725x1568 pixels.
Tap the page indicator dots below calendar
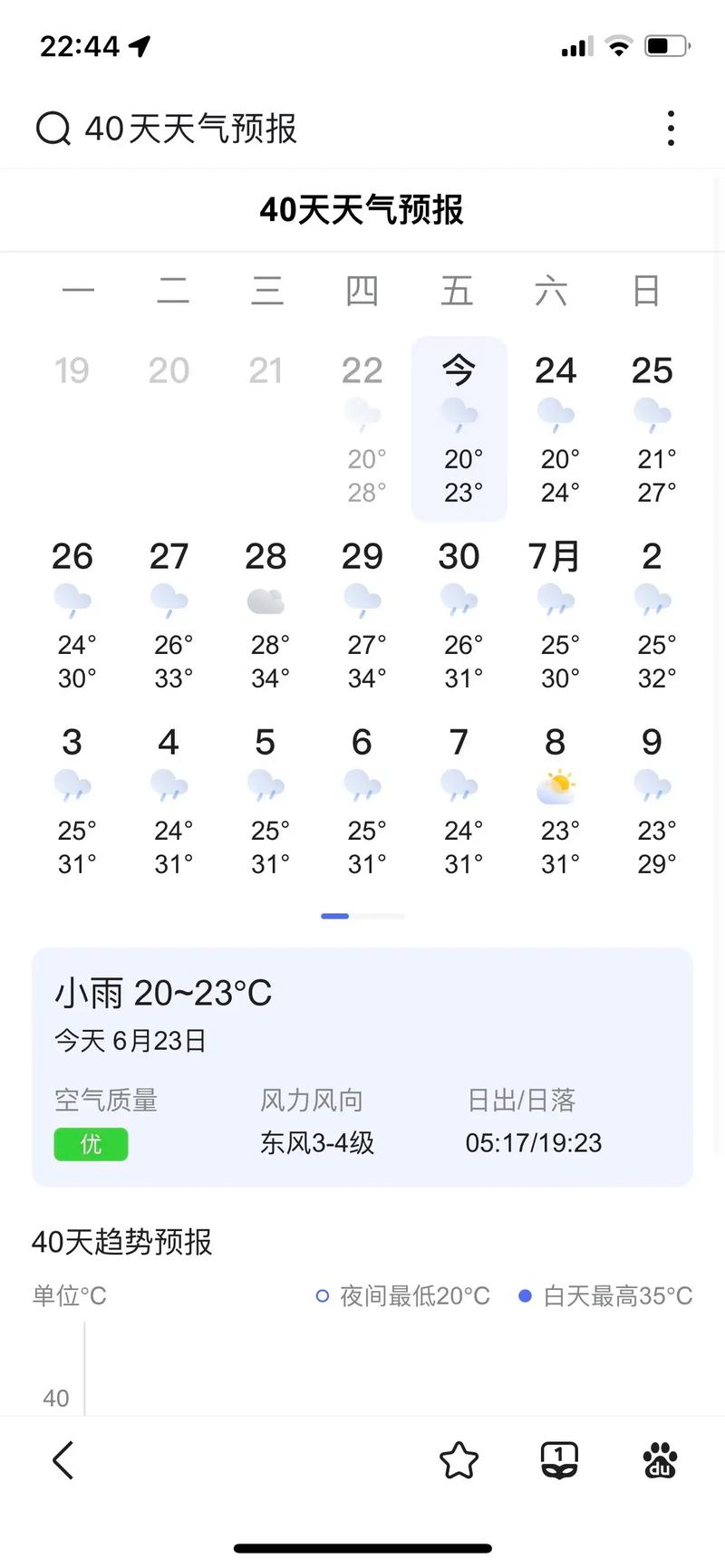point(362,916)
